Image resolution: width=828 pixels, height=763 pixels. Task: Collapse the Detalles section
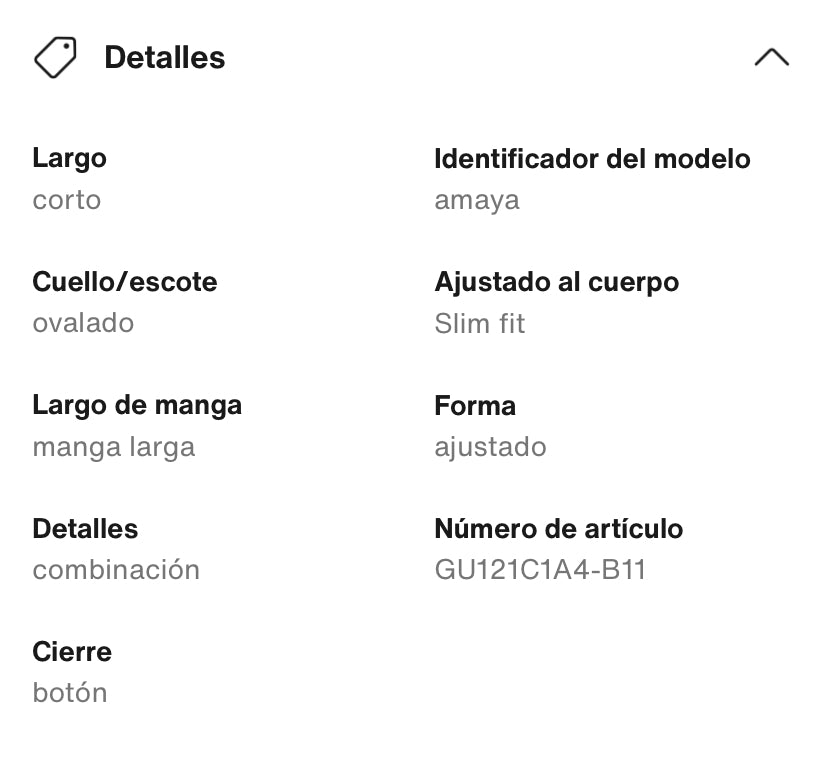click(x=771, y=58)
